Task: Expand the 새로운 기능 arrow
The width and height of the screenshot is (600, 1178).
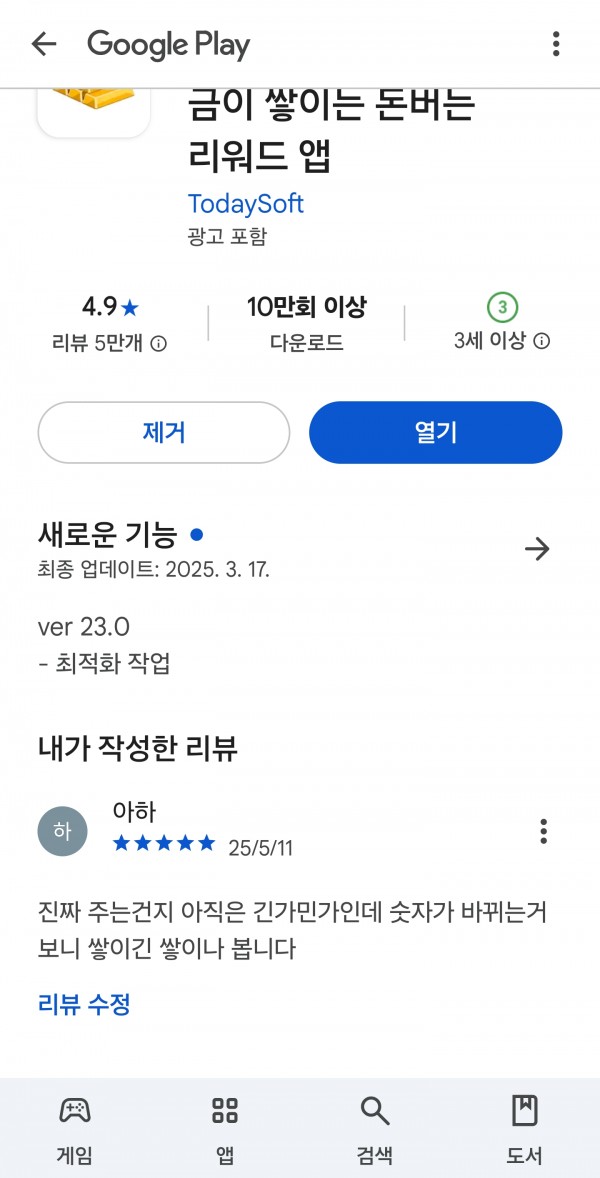Action: (x=537, y=549)
